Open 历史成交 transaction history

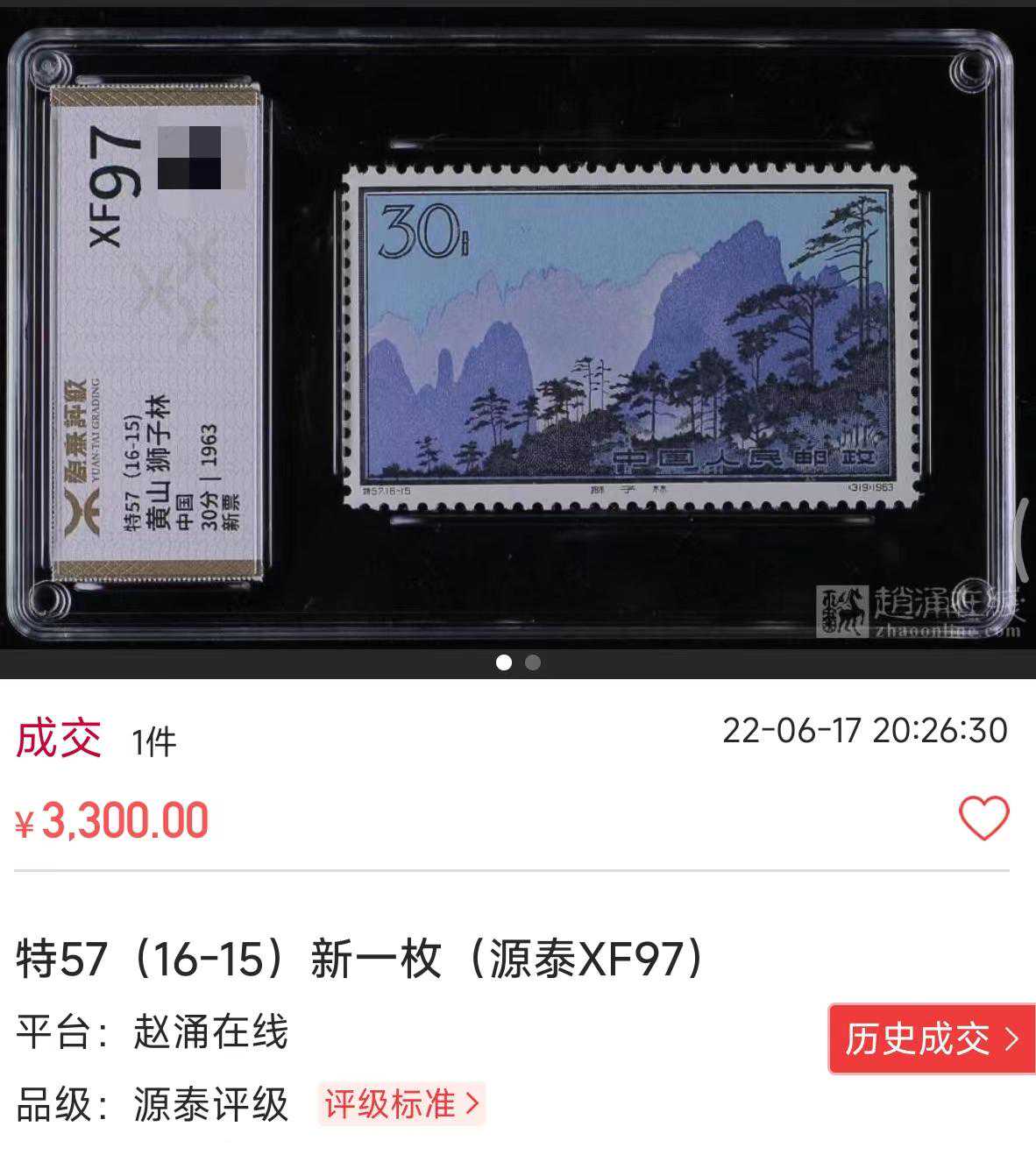(x=932, y=1039)
